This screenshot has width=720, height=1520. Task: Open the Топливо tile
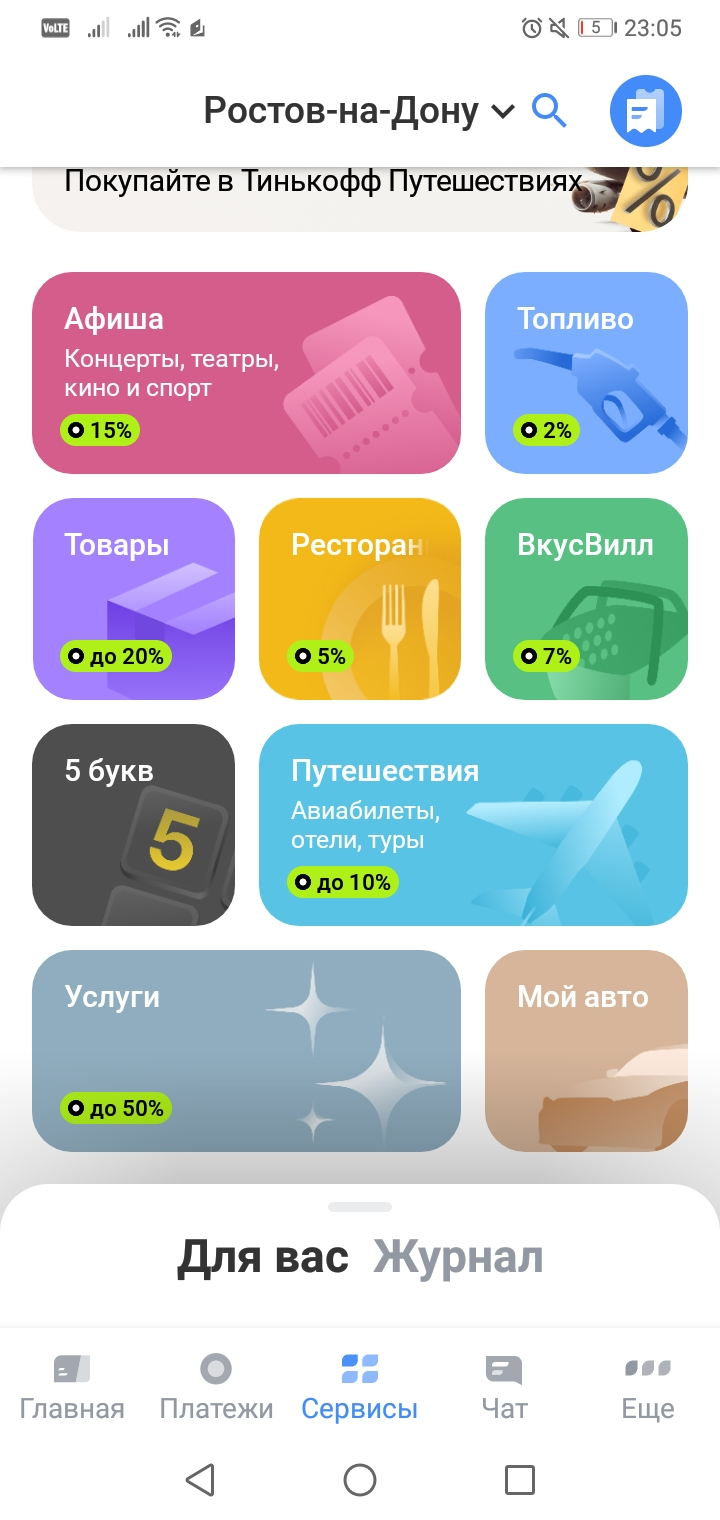tap(586, 373)
